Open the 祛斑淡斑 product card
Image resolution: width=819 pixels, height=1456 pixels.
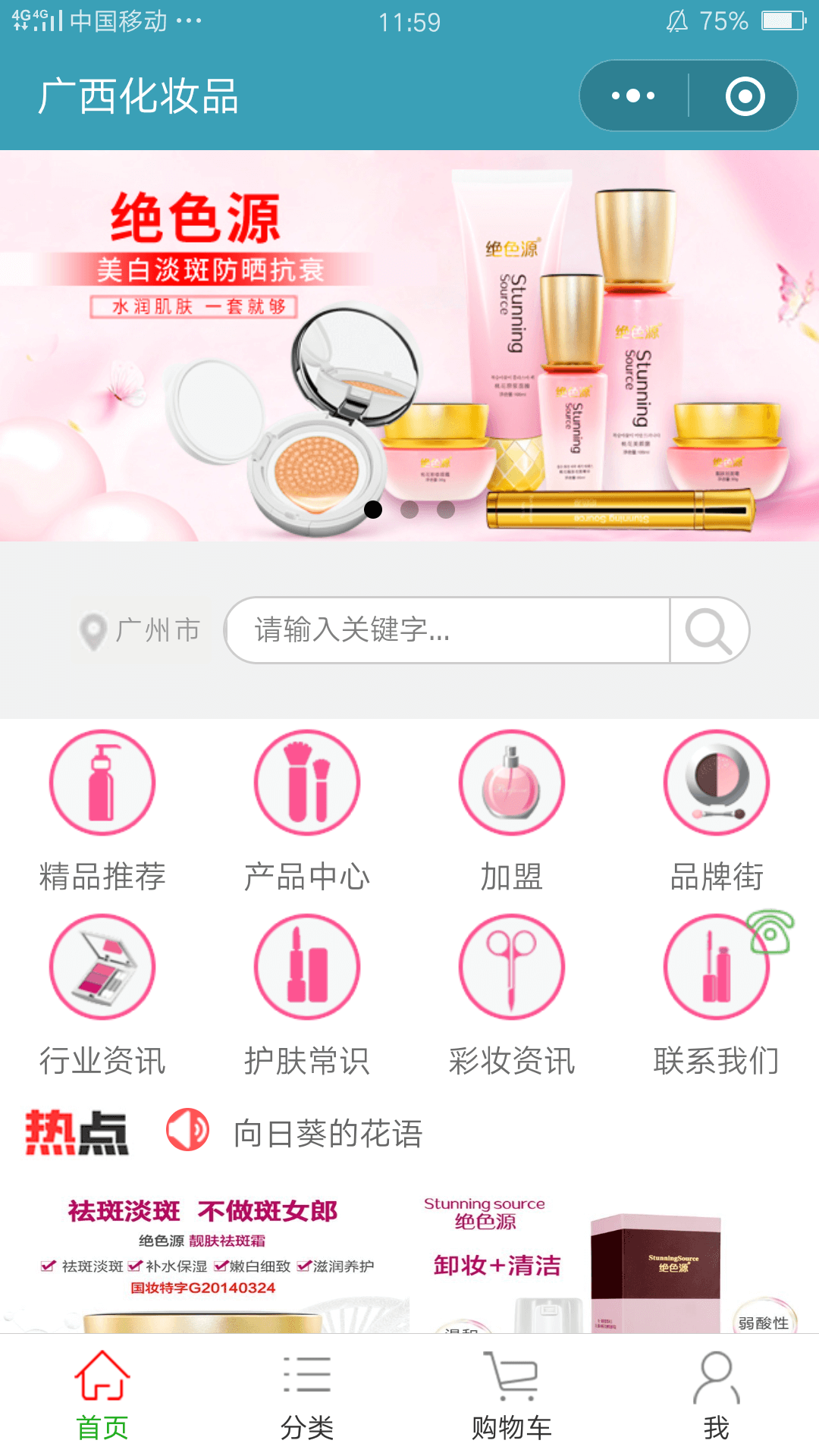(x=203, y=1259)
